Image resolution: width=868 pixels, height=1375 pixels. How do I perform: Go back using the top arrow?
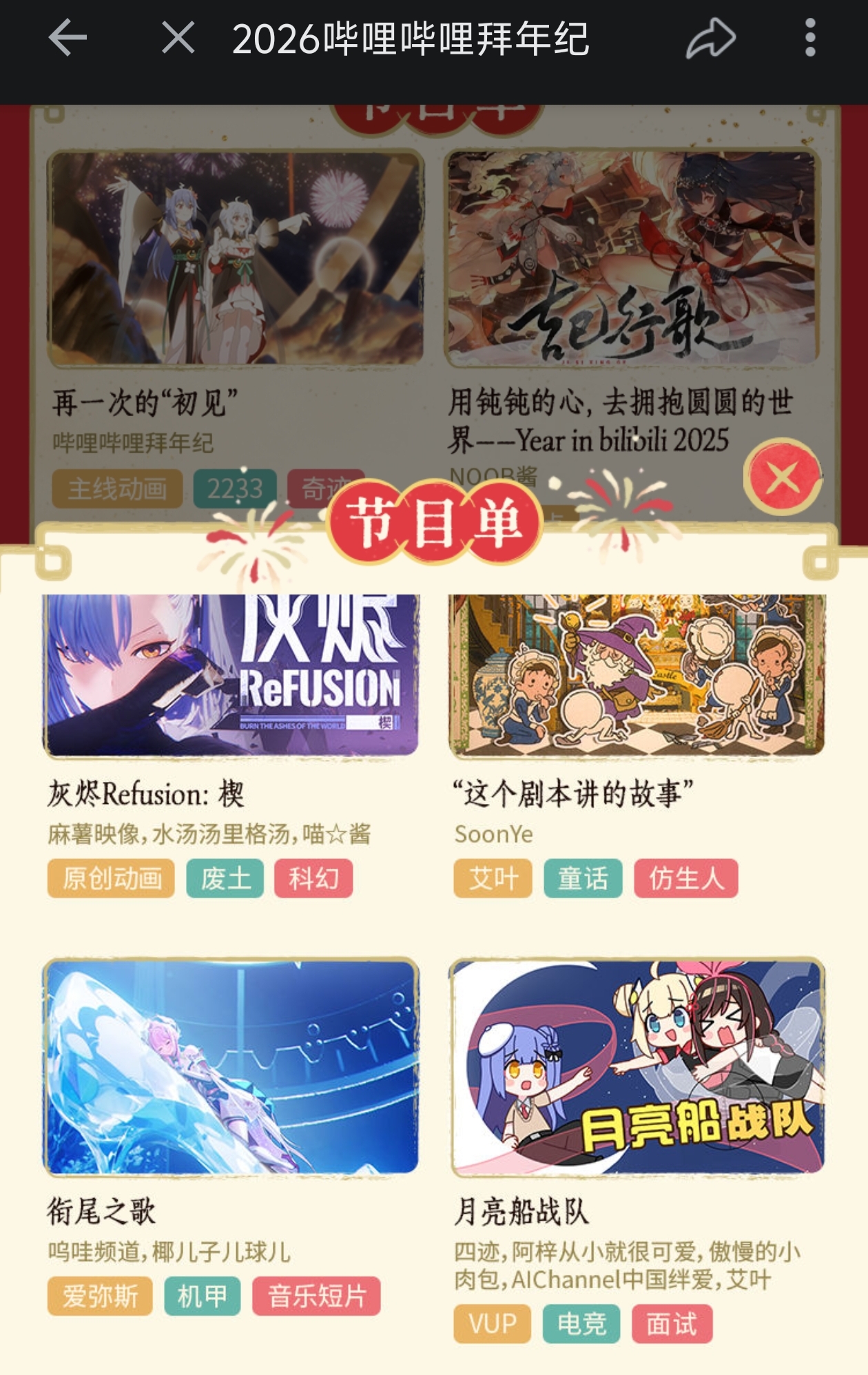click(x=68, y=38)
